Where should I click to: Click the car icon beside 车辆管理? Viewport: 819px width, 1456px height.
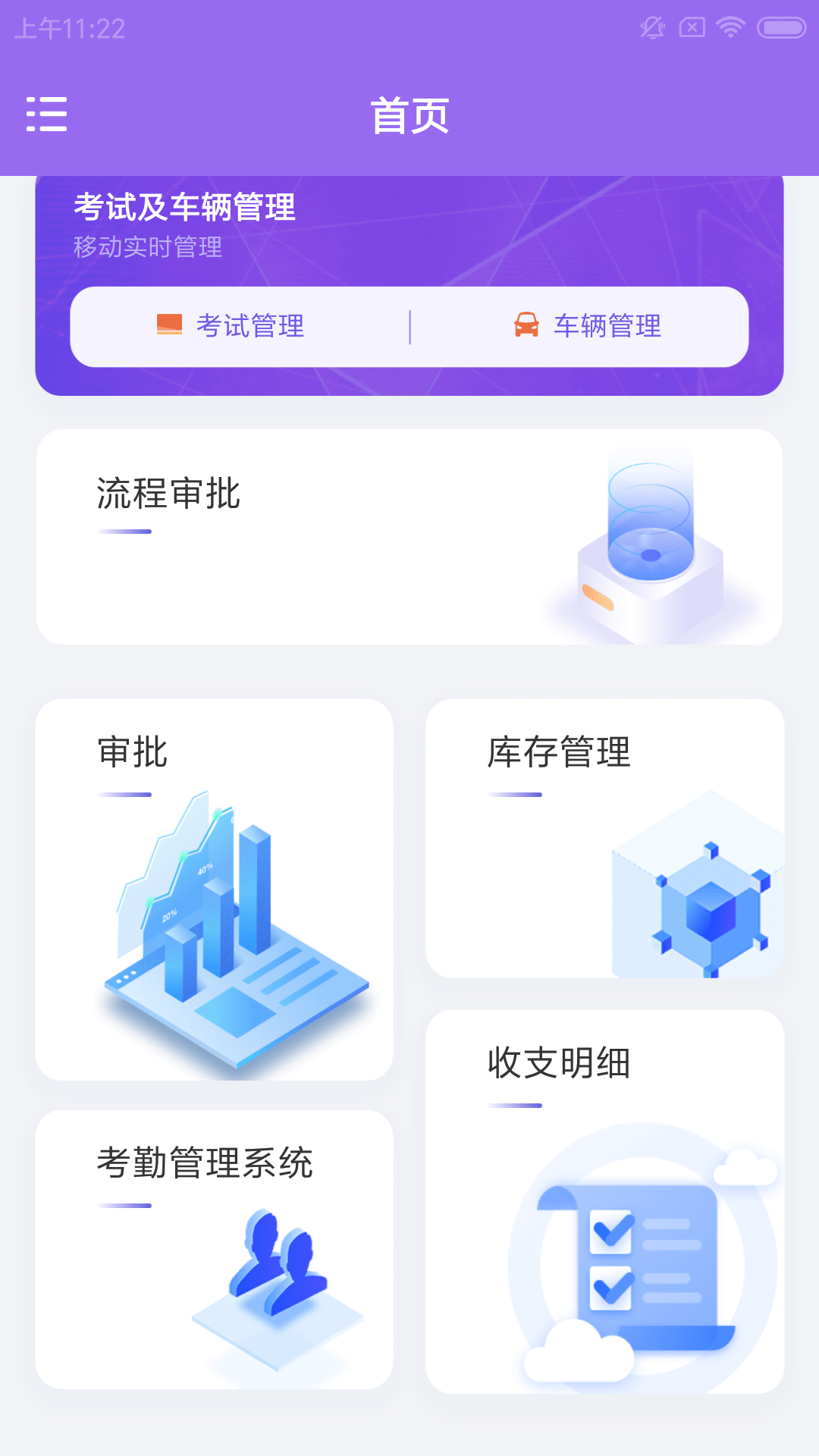pyautogui.click(x=526, y=326)
